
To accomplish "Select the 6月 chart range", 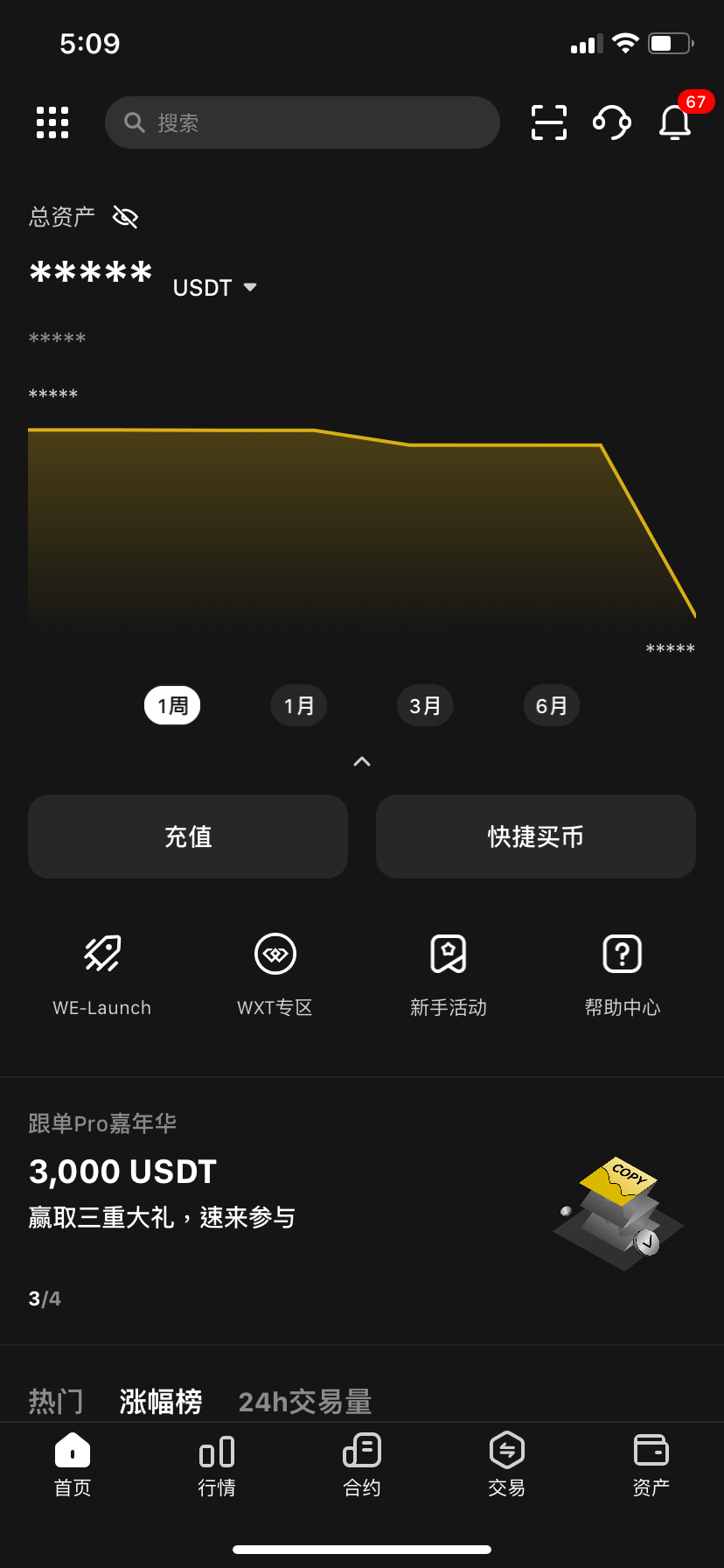I will 552,705.
